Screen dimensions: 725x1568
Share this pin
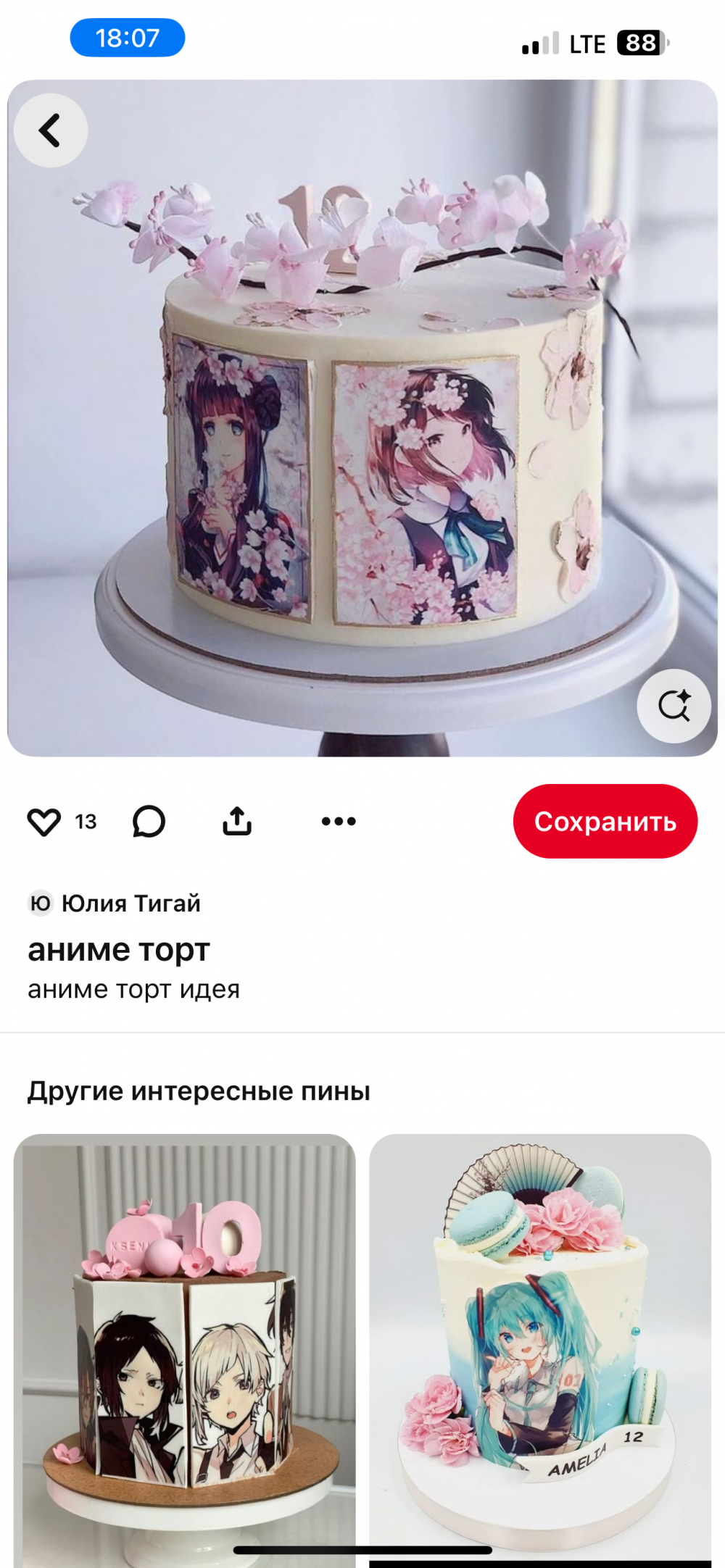click(x=236, y=822)
